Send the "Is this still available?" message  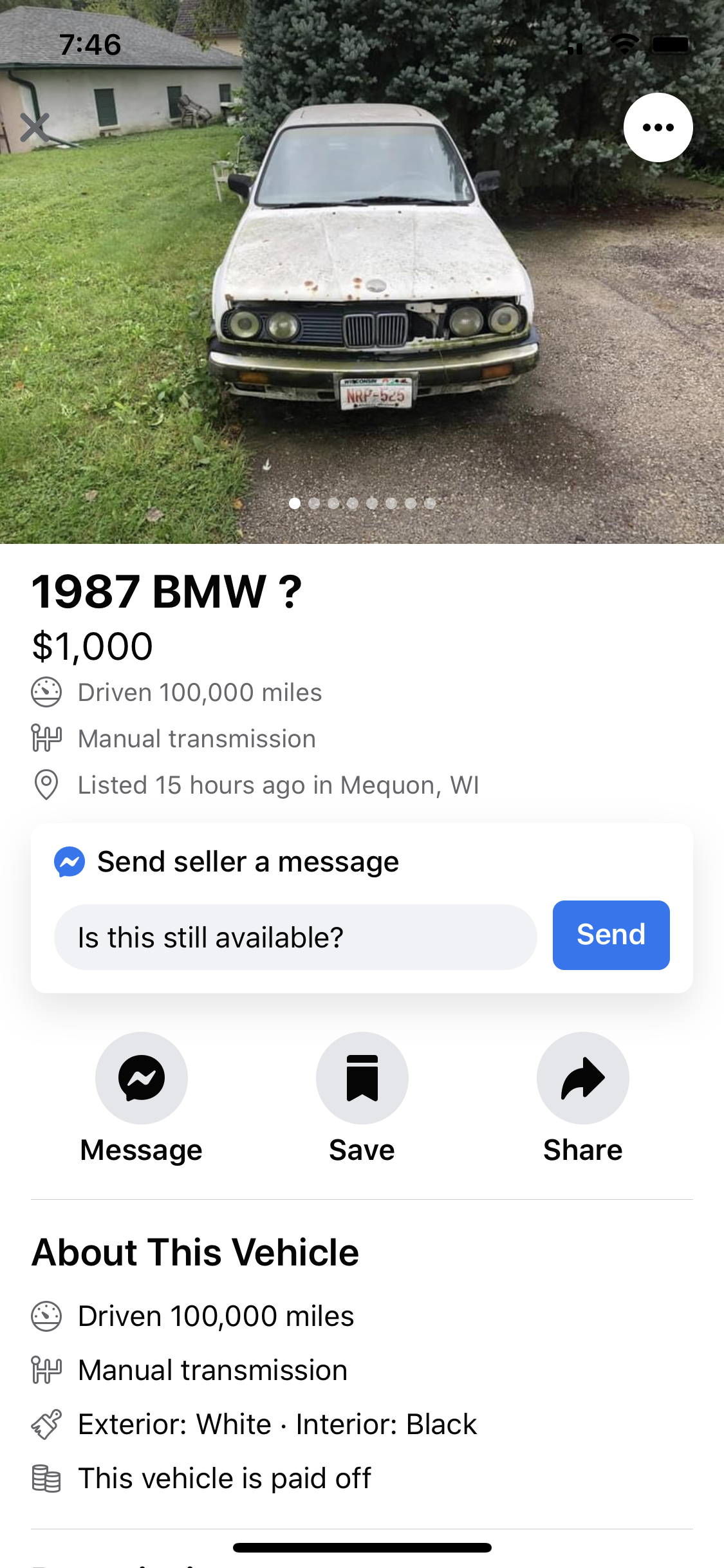coord(611,935)
